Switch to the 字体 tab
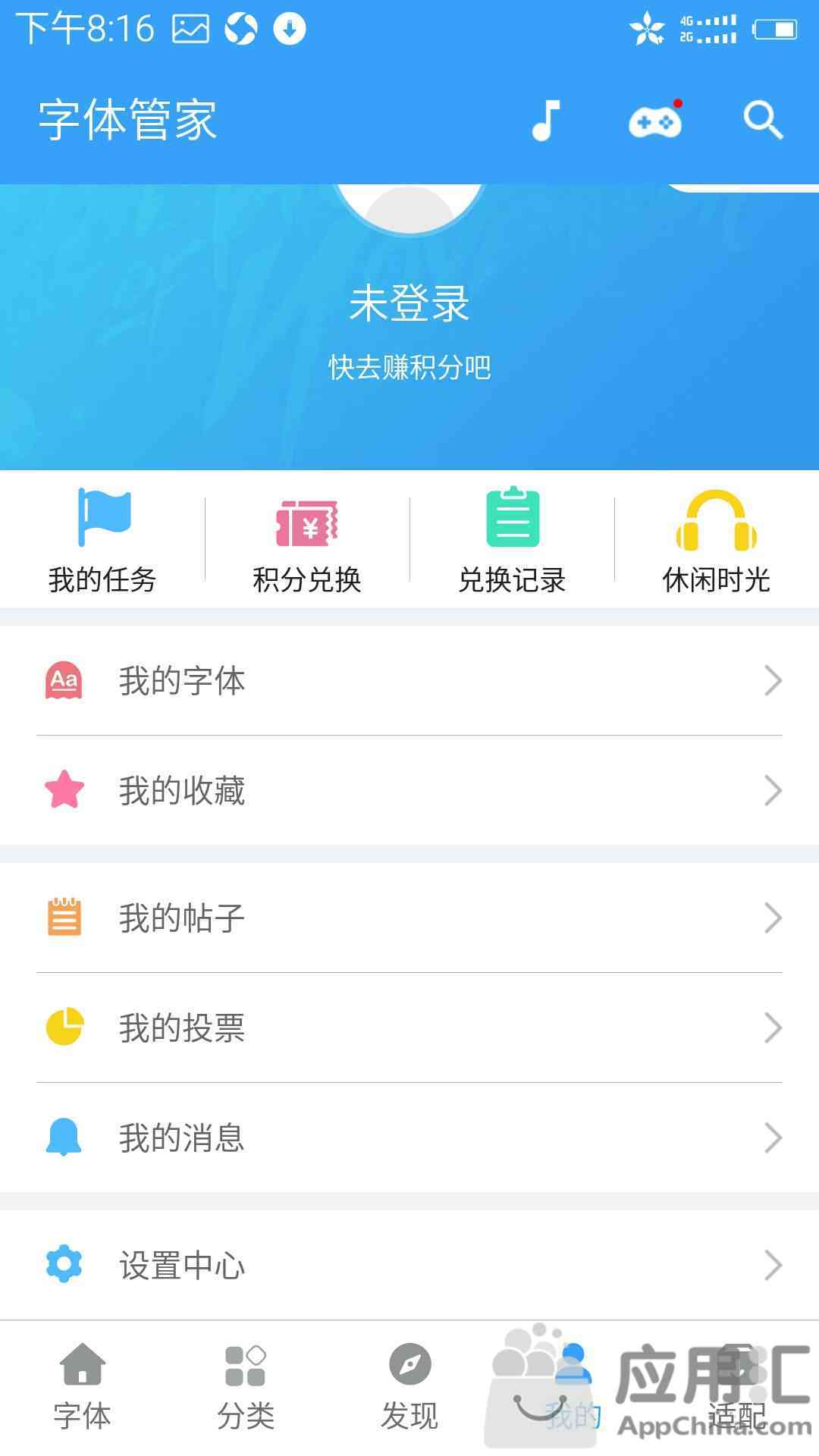 [x=82, y=1388]
